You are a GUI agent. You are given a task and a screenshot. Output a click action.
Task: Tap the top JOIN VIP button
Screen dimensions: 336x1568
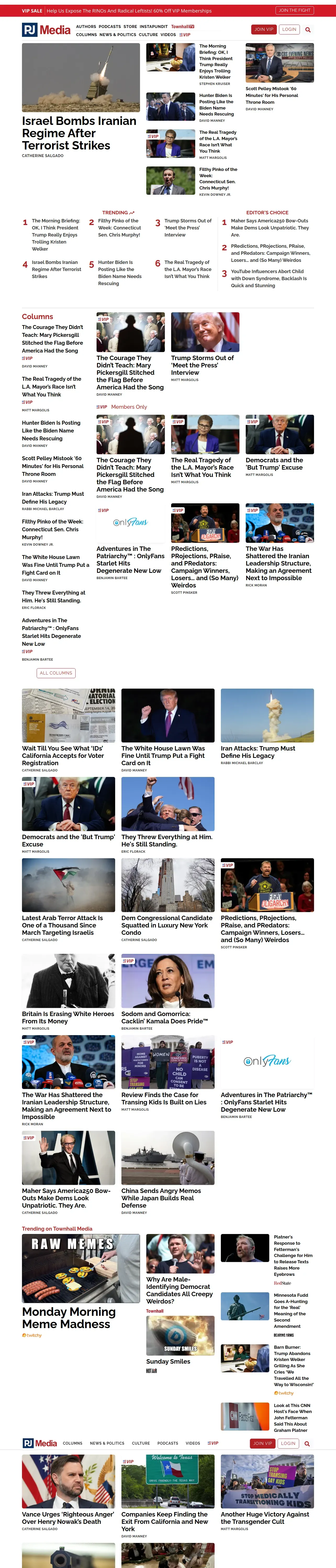coord(264,29)
